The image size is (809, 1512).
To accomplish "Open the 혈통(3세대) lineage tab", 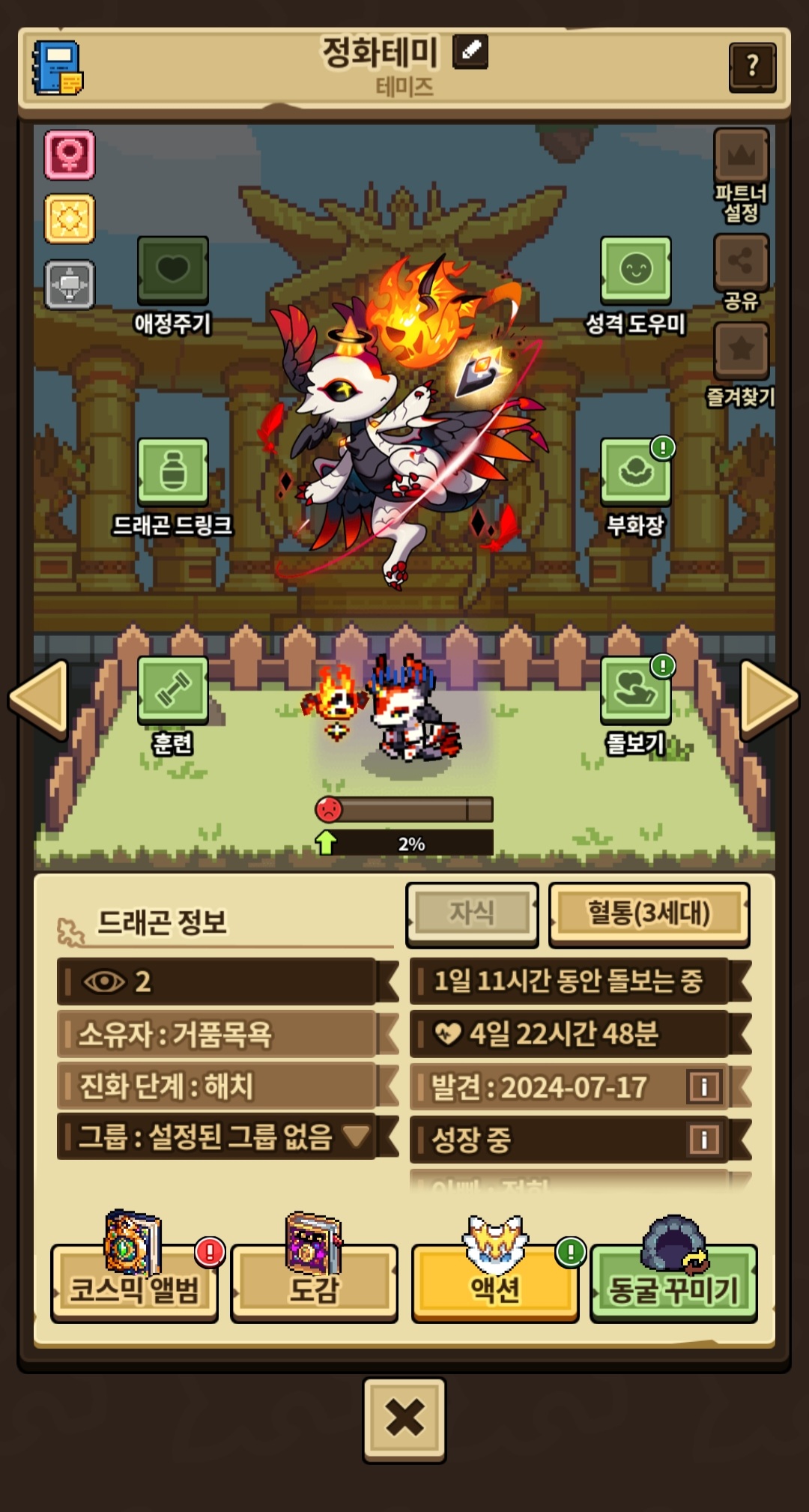I will pos(649,913).
